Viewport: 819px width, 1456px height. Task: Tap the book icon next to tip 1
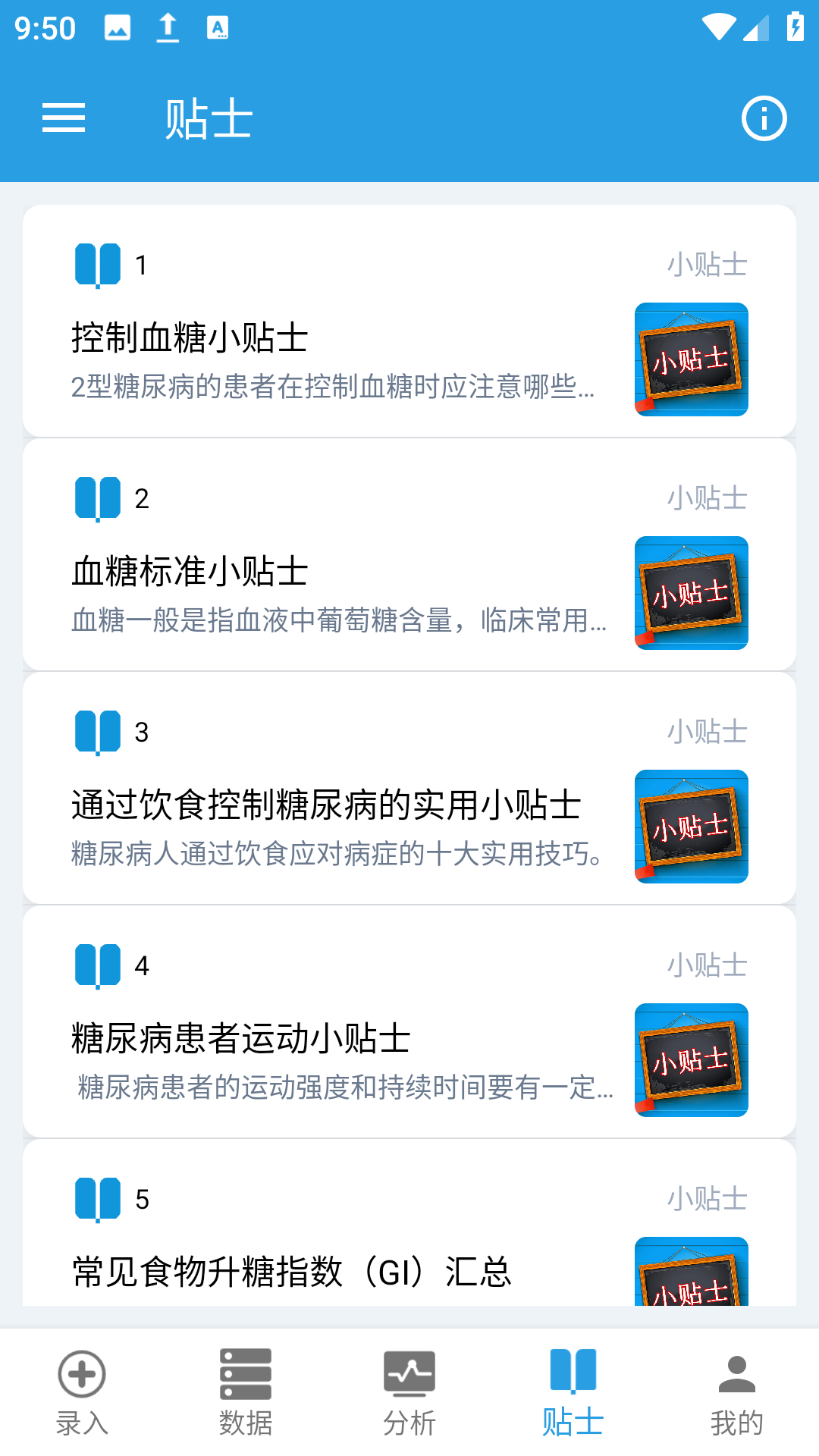click(x=96, y=265)
